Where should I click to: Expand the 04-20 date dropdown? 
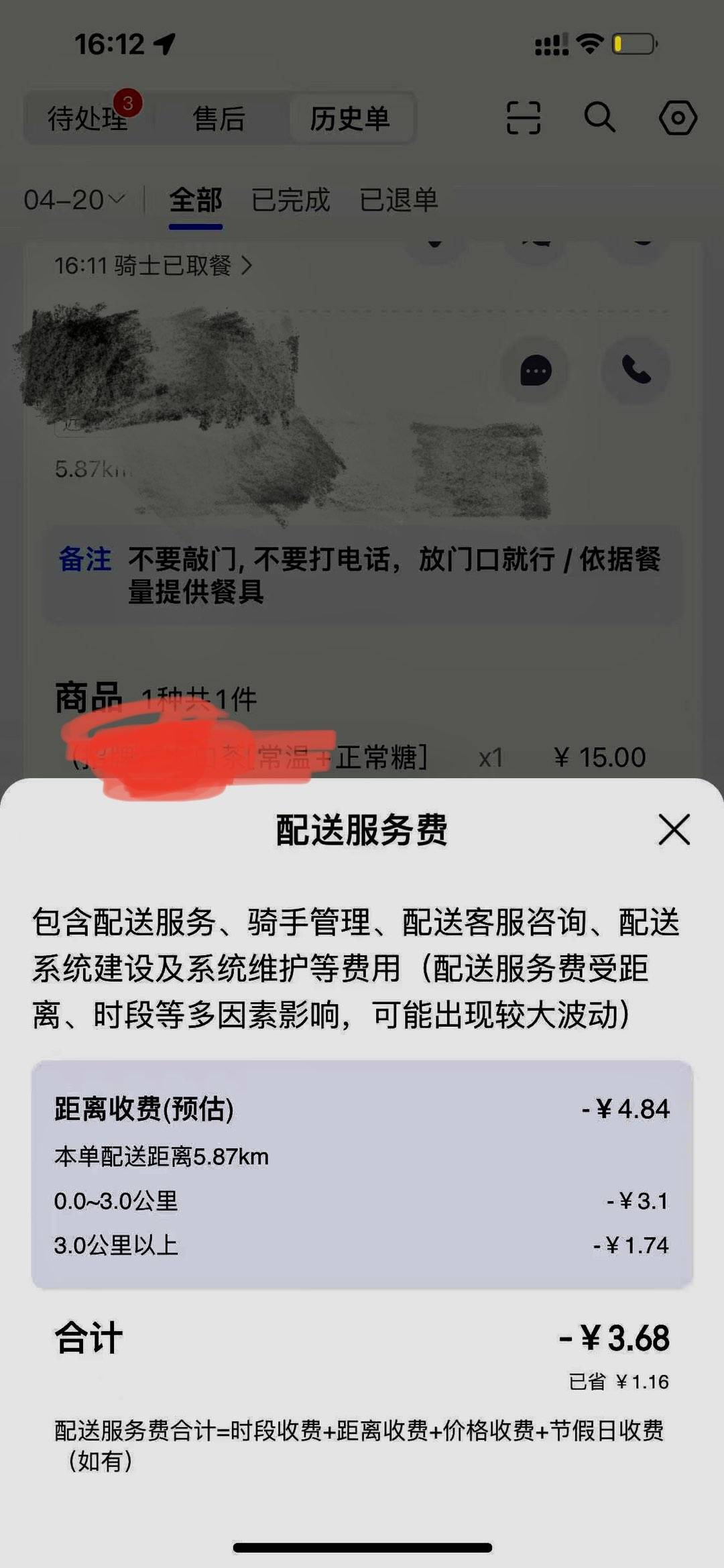[74, 200]
